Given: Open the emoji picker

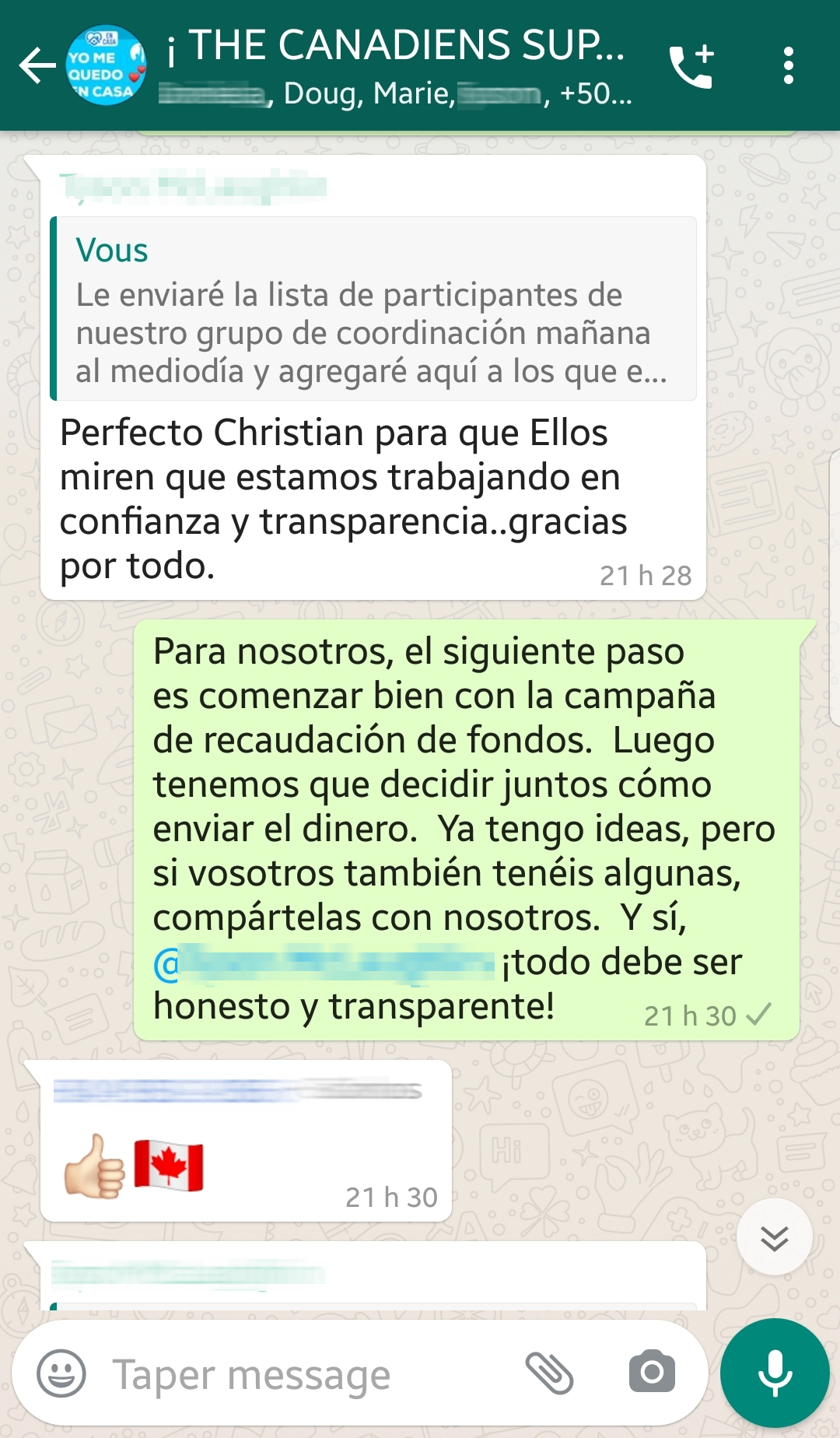Looking at the screenshot, I should pos(61,1373).
